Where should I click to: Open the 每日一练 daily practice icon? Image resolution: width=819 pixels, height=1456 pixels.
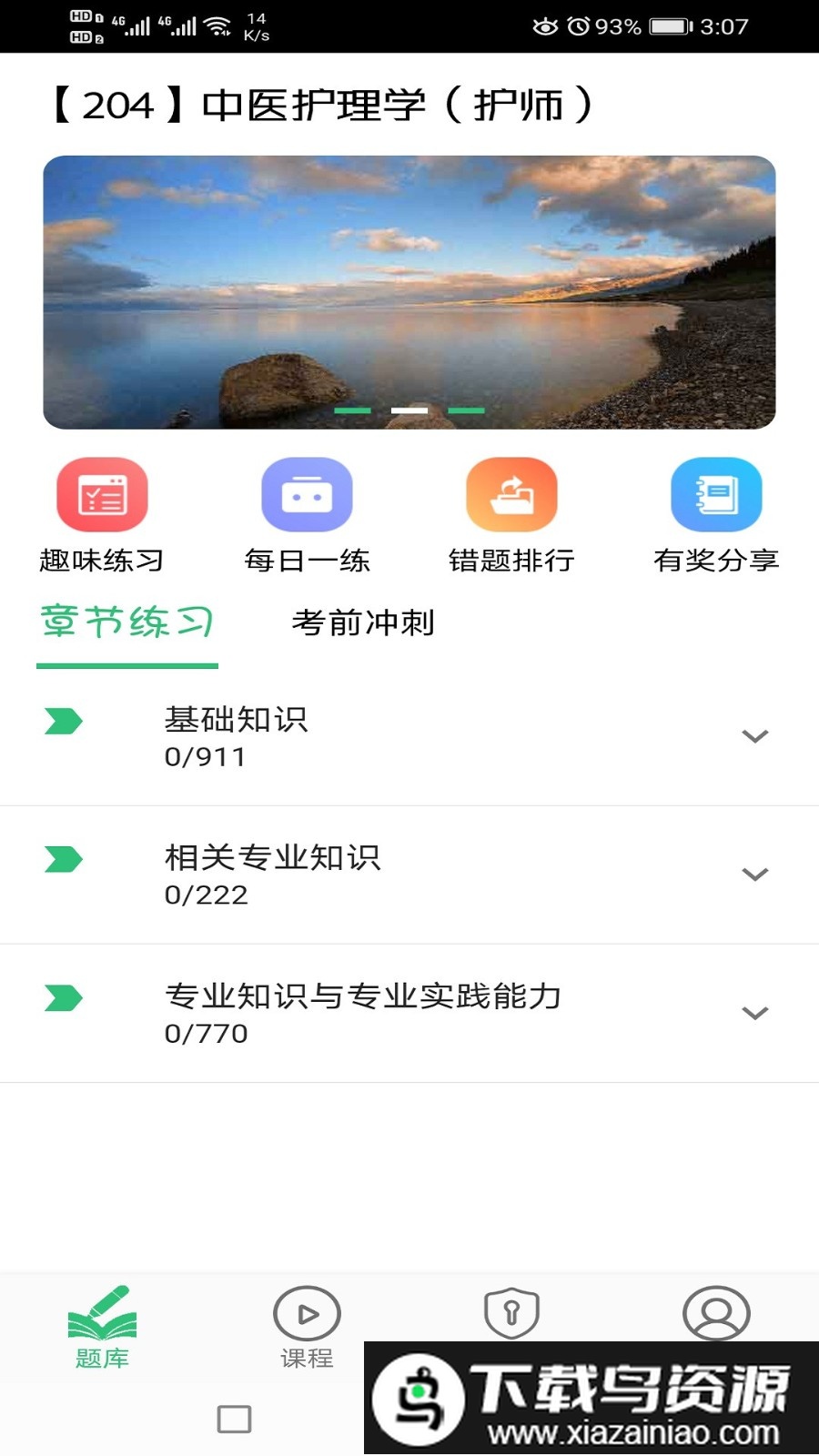click(307, 493)
